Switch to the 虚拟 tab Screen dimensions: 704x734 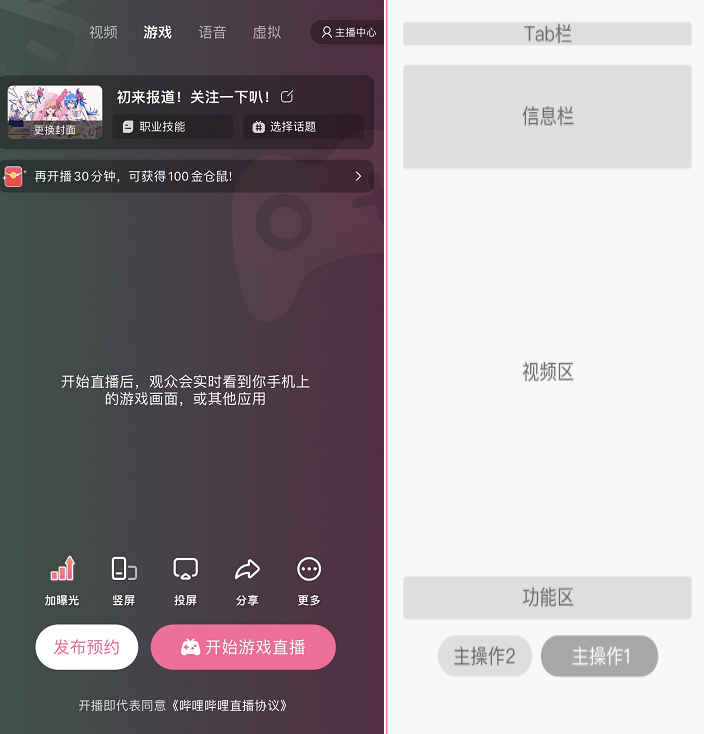pyautogui.click(x=267, y=32)
